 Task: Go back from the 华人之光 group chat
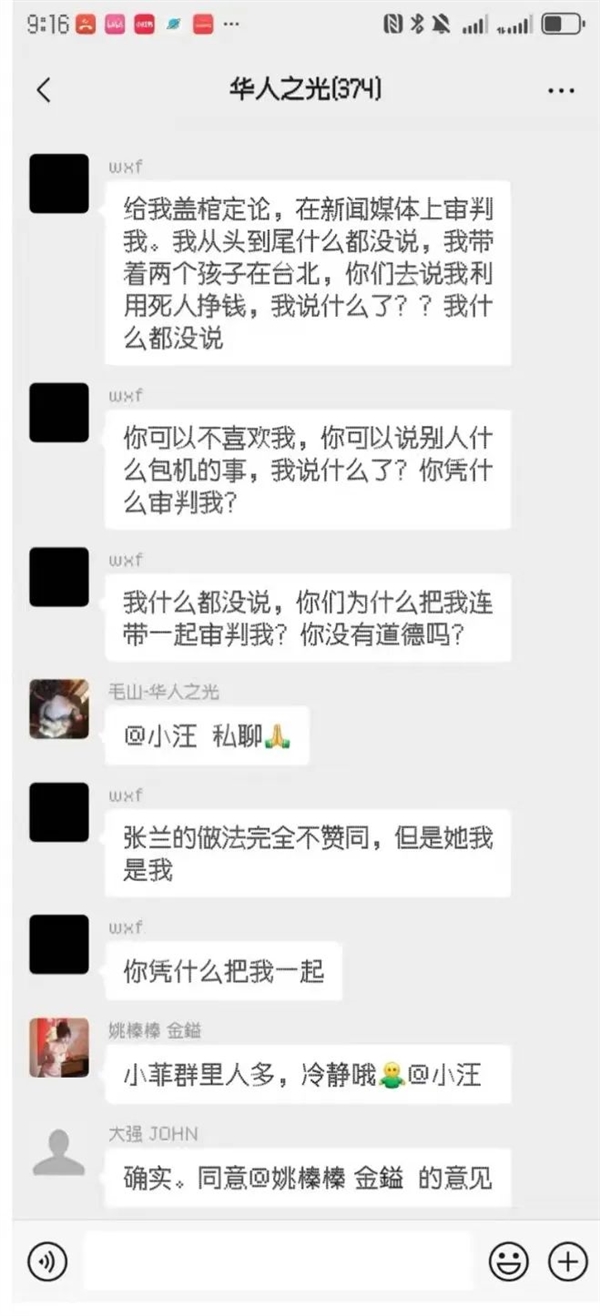point(42,90)
